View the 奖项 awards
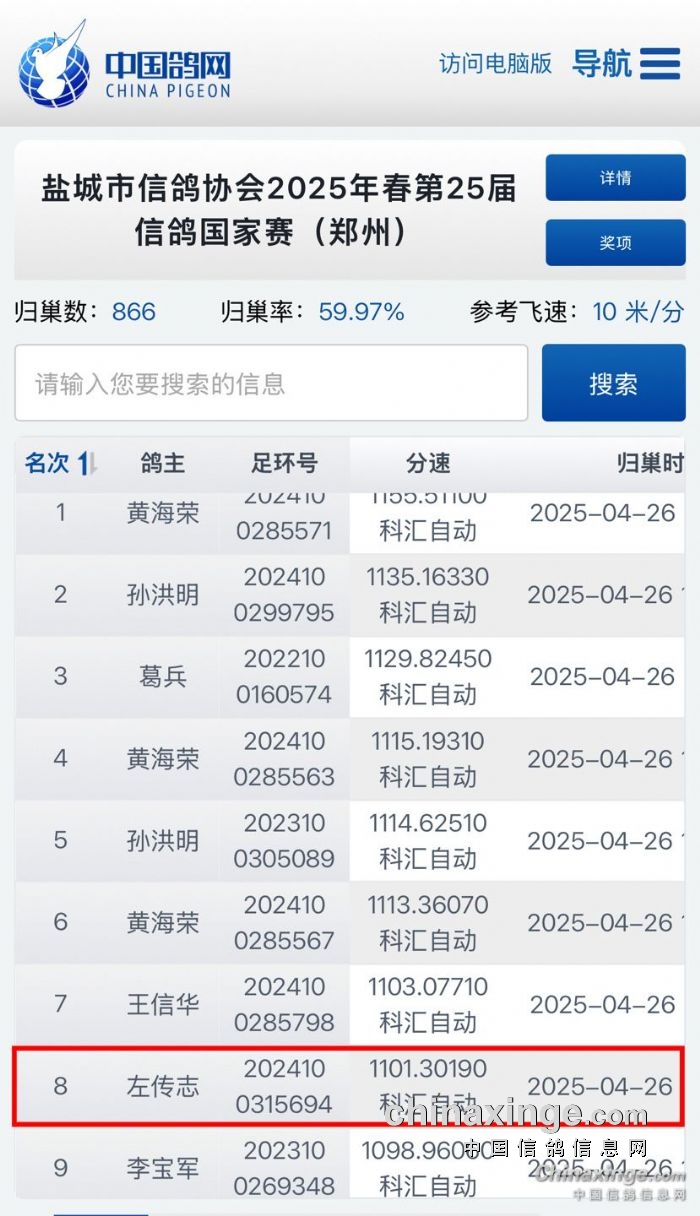This screenshot has width=700, height=1216. pyautogui.click(x=615, y=243)
